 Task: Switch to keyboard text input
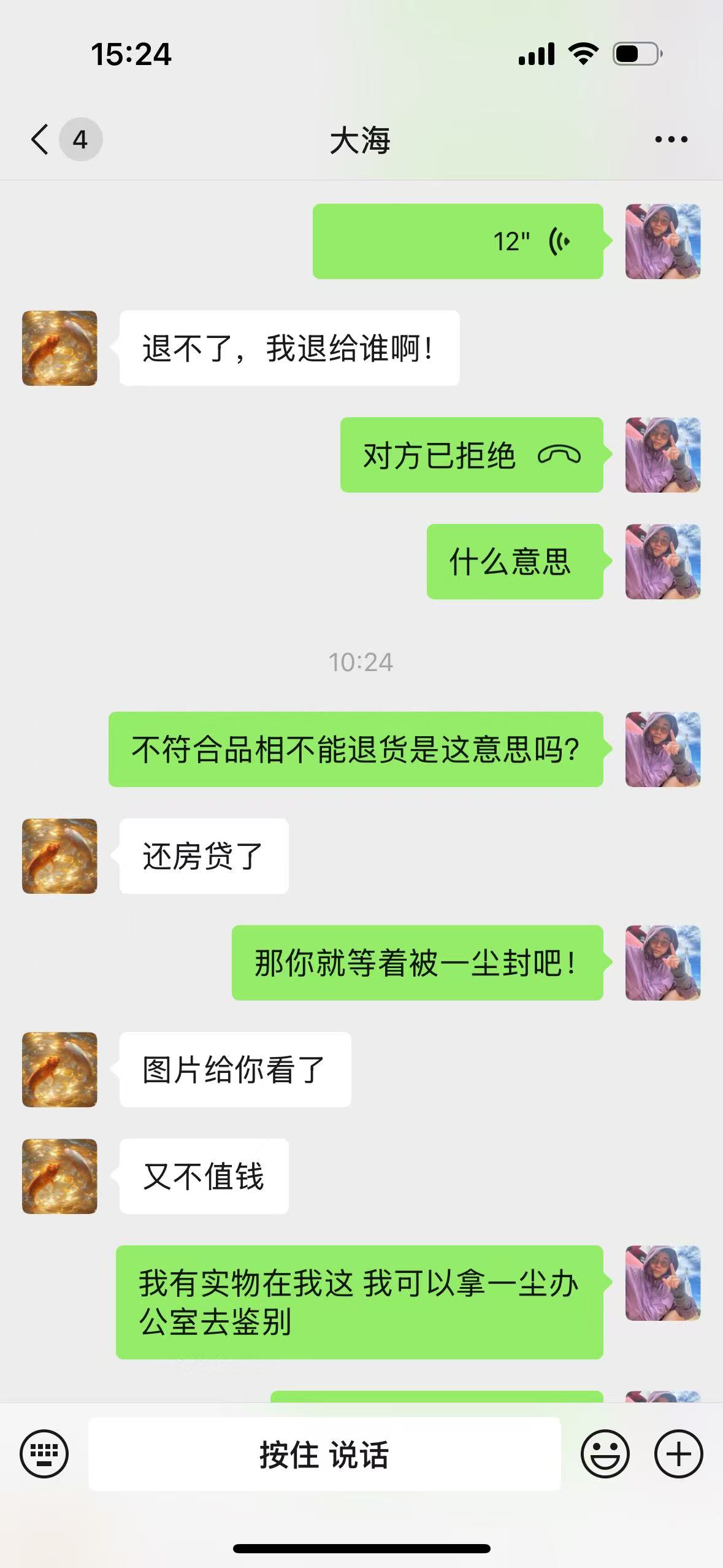44,1453
